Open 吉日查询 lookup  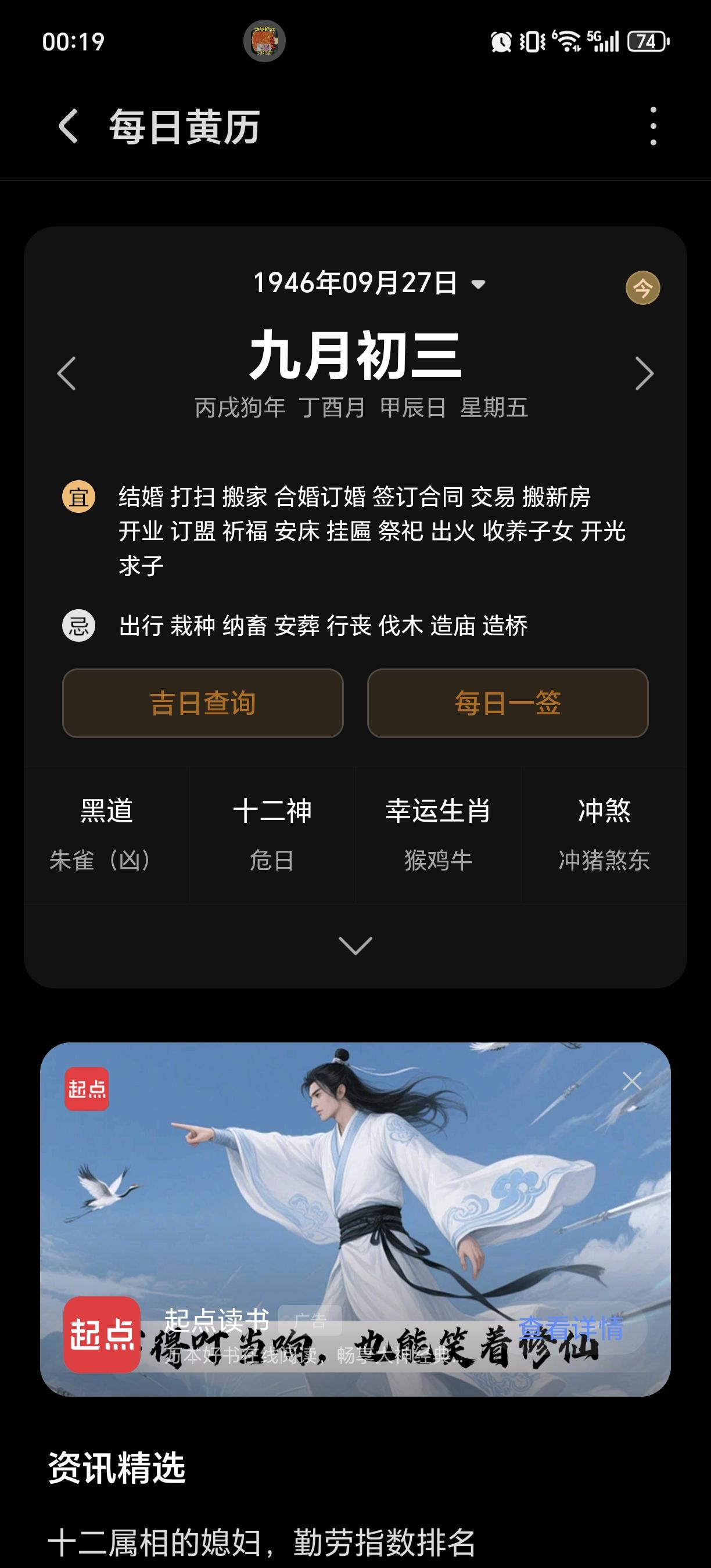(203, 703)
